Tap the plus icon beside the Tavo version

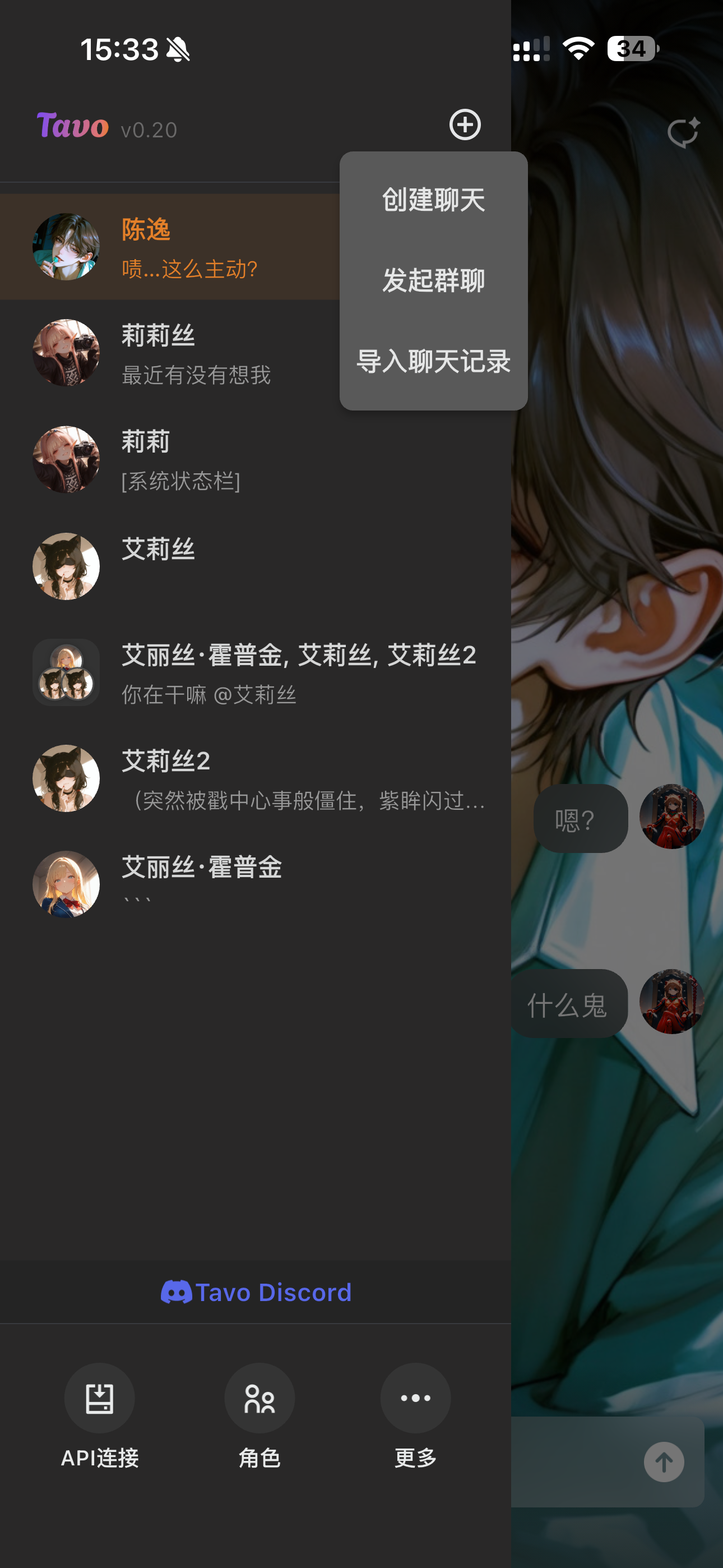tap(465, 125)
